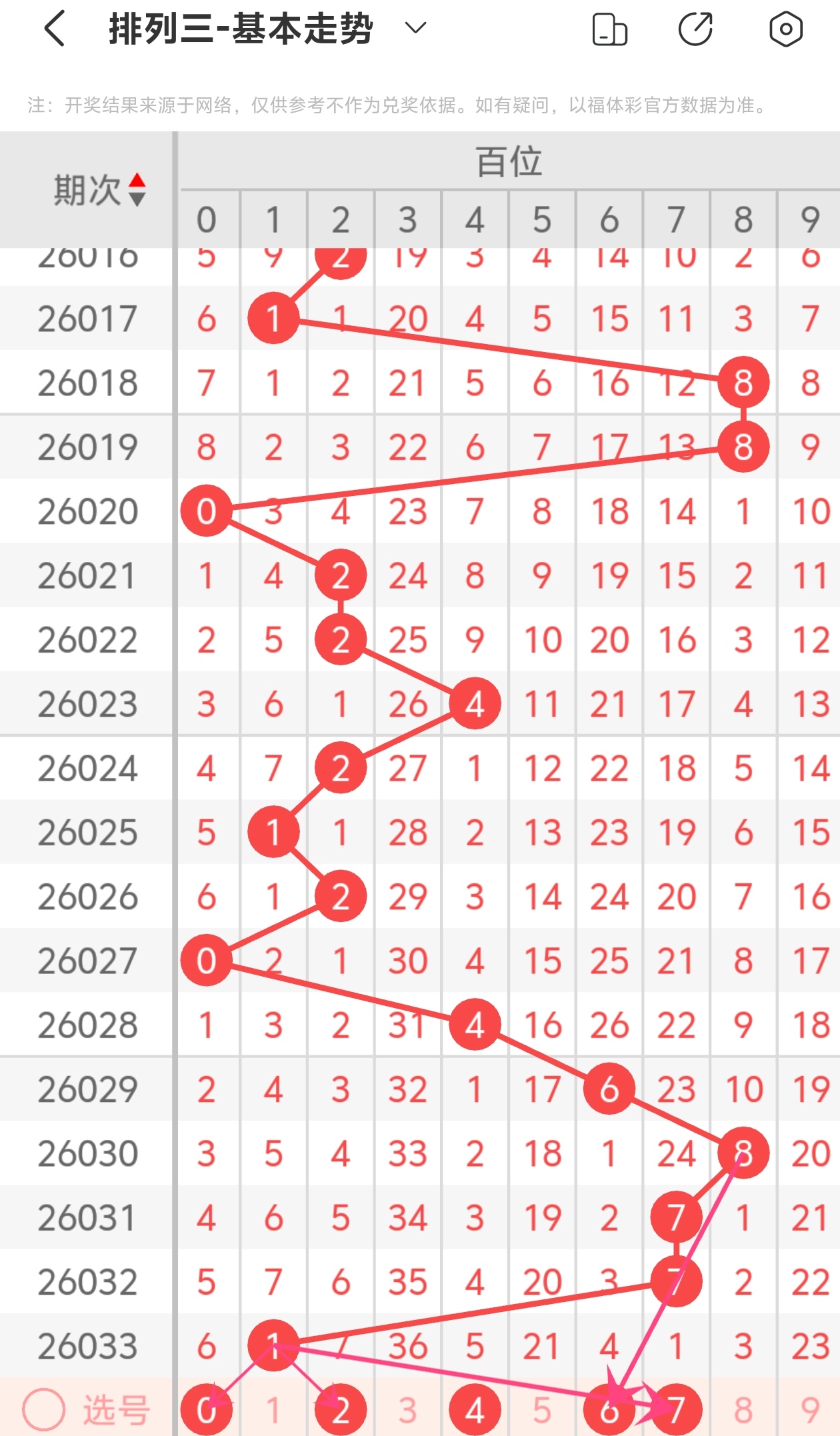Open chart settings hexagon icon

785,29
